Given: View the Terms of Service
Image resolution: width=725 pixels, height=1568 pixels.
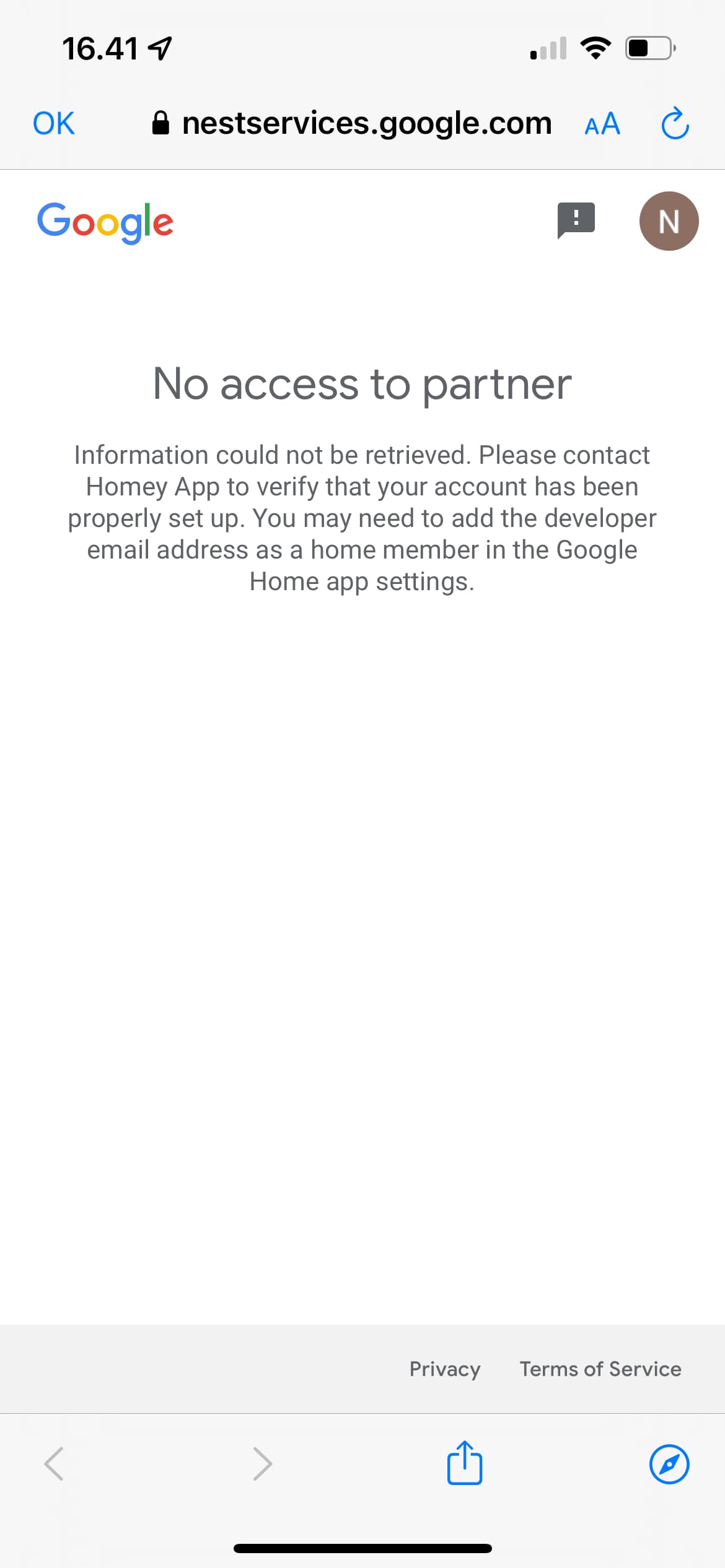Looking at the screenshot, I should tap(600, 1369).
